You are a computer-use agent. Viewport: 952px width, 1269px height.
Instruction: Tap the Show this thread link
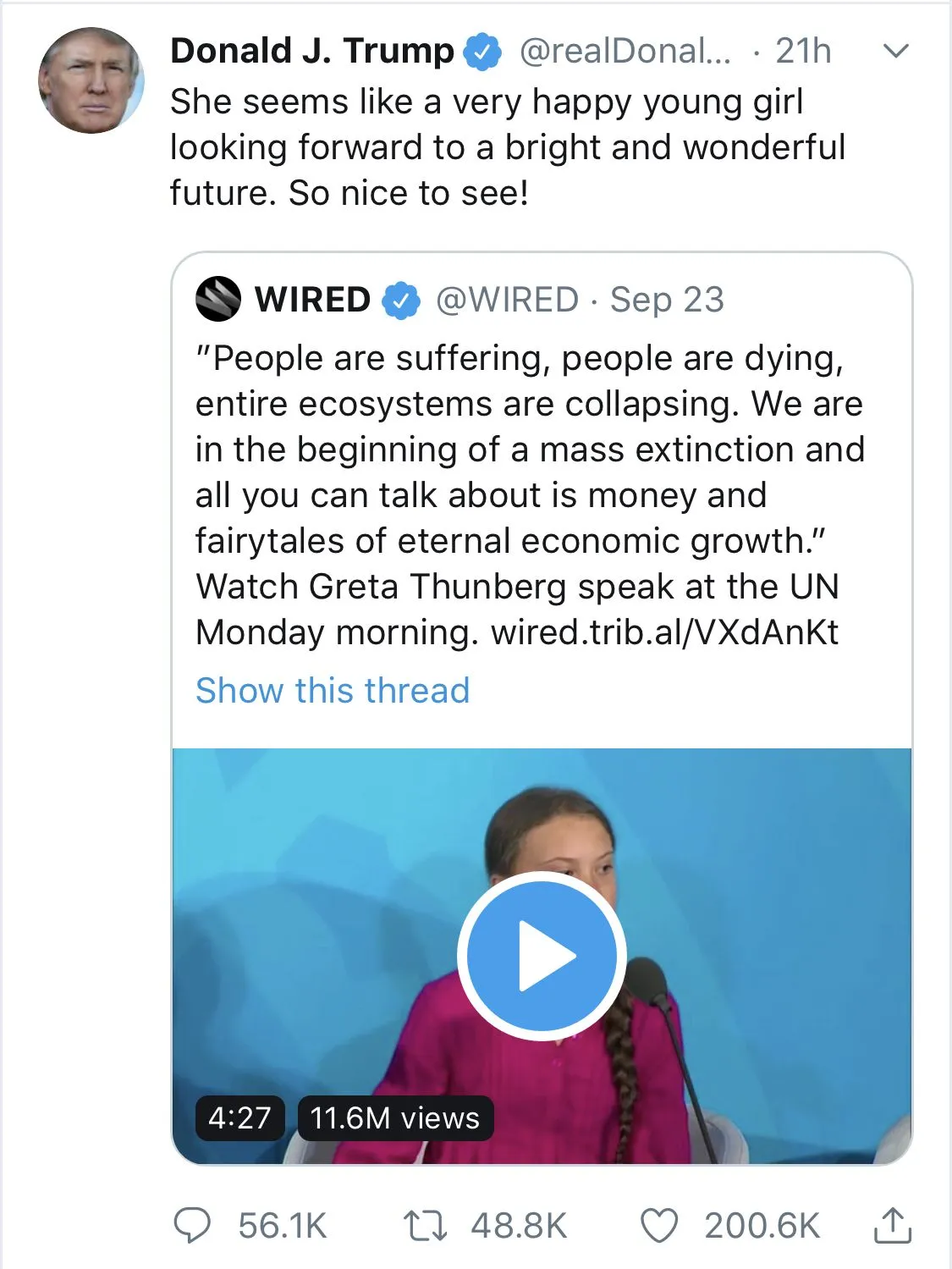tap(332, 690)
